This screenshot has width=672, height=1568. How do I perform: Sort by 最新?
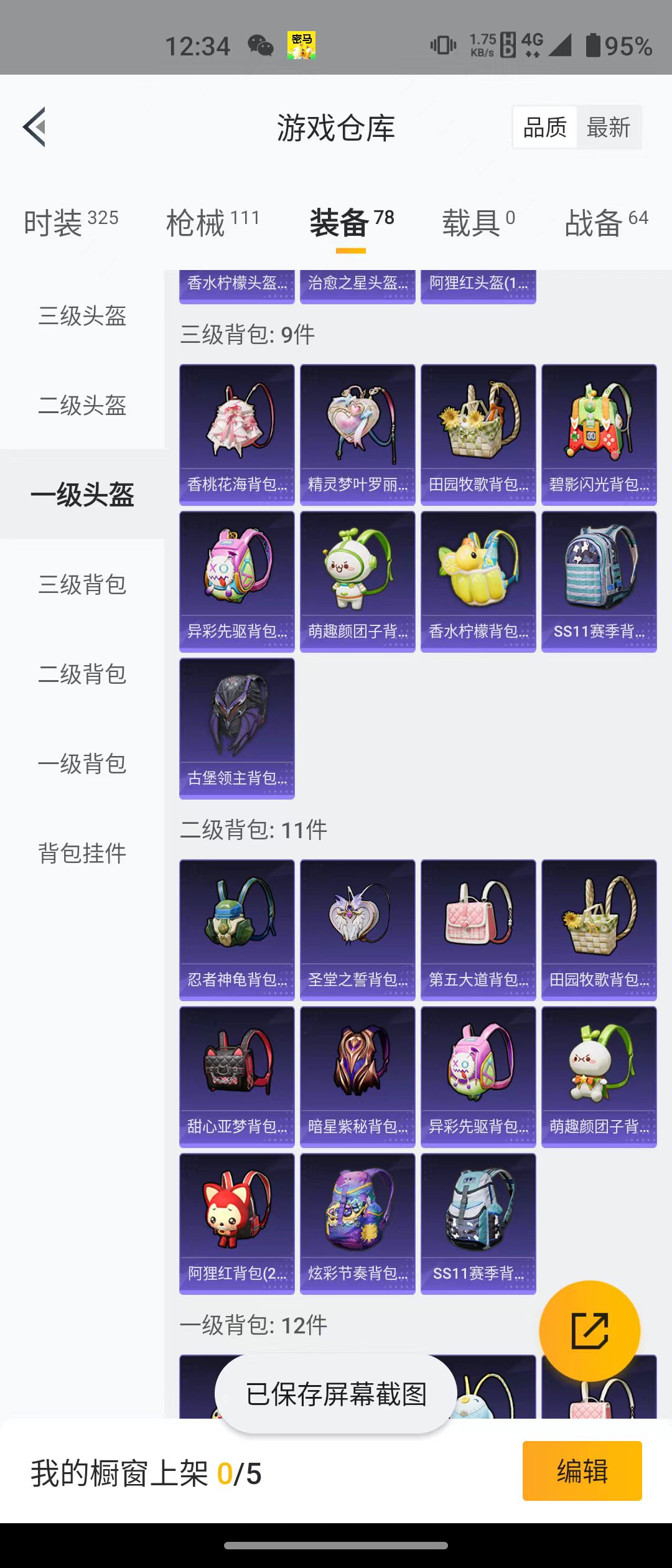[609, 128]
